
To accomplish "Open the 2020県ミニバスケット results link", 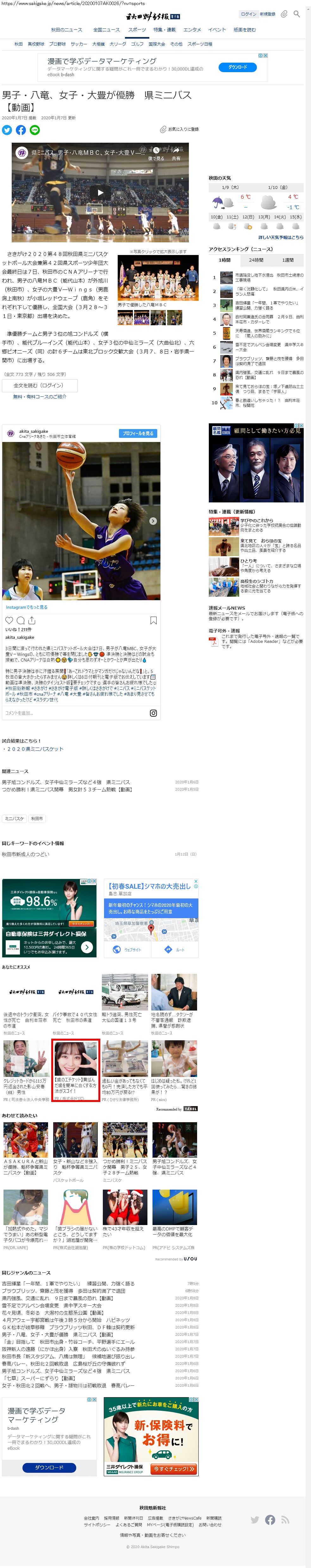I will 34,749.
